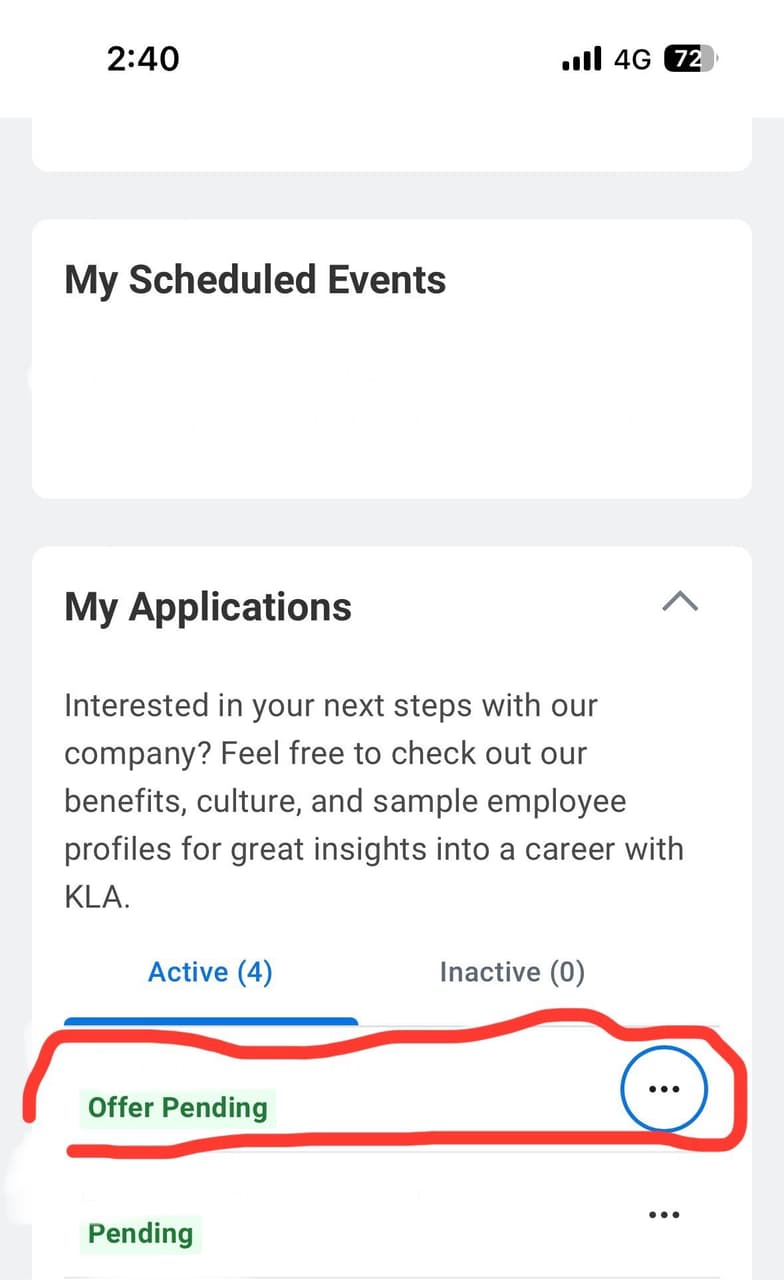Open the circled three-dot menu for Offer Pending application
This screenshot has height=1280, width=784.
click(664, 1089)
